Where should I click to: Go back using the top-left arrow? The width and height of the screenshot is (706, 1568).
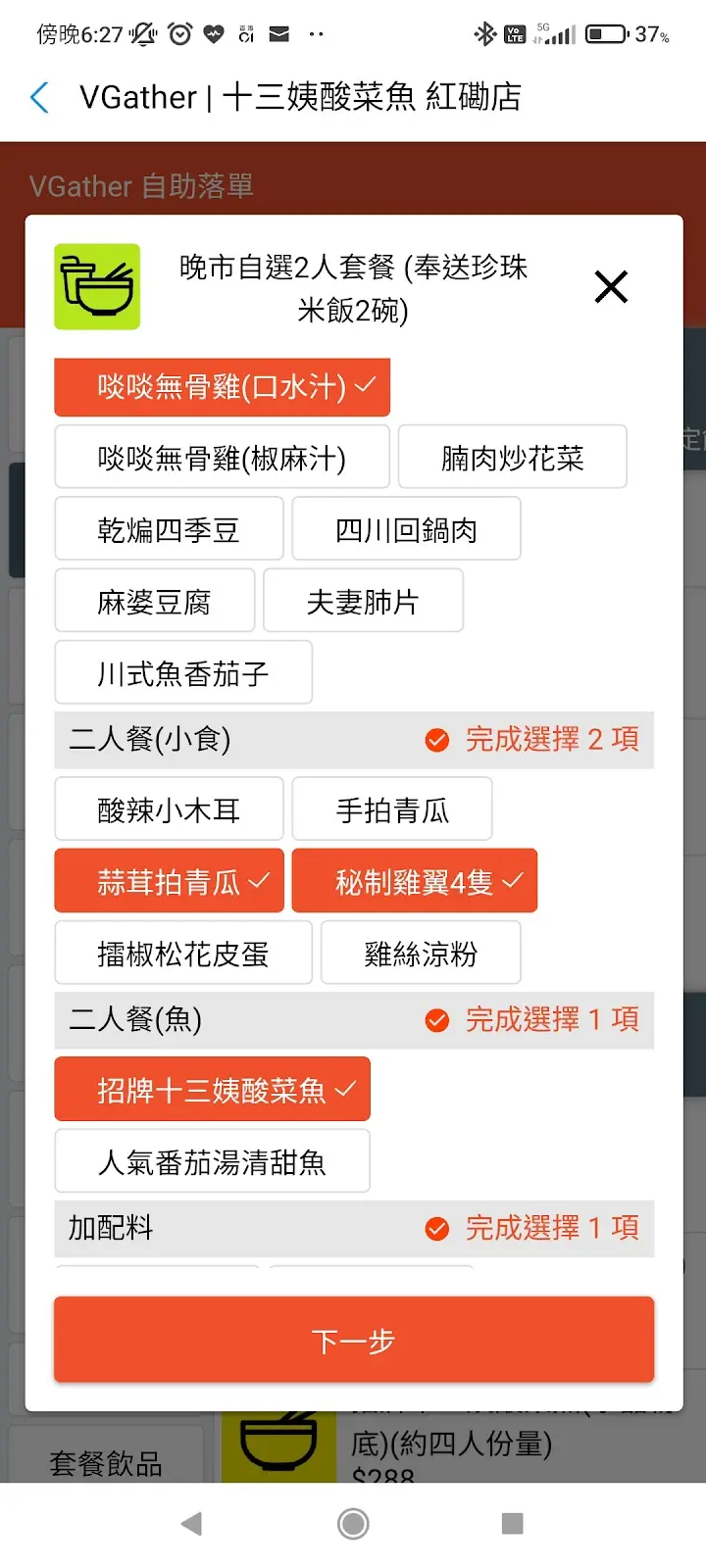click(40, 97)
